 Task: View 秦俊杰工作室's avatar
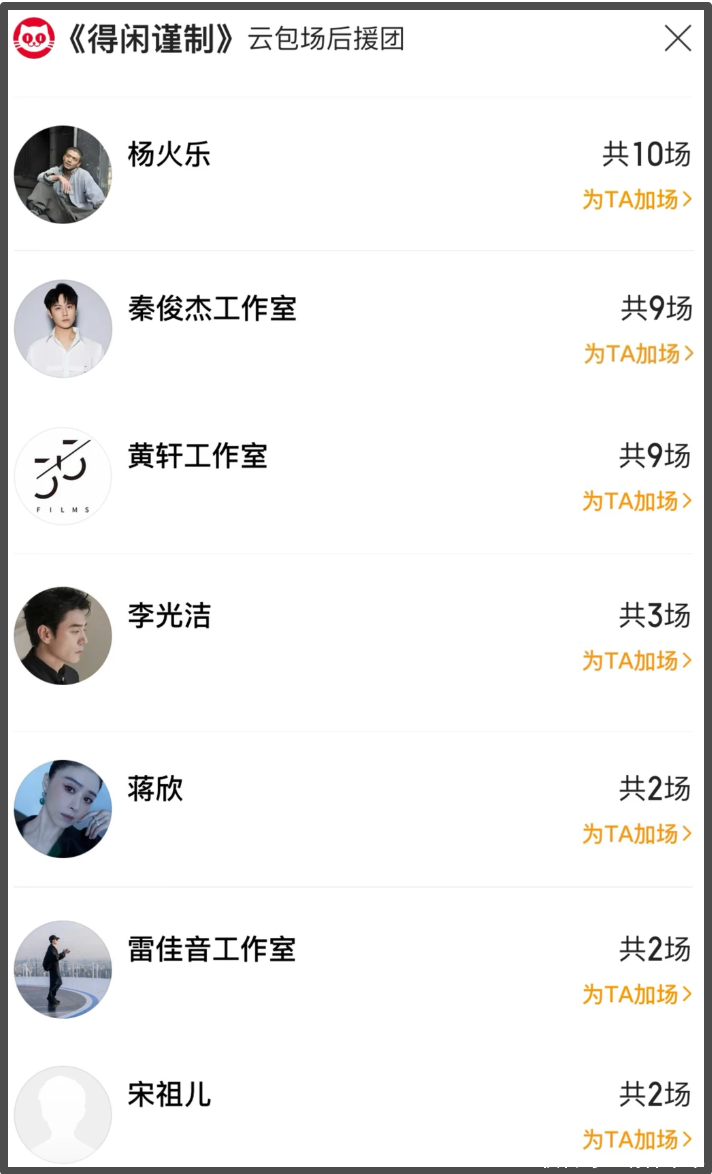click(x=63, y=328)
